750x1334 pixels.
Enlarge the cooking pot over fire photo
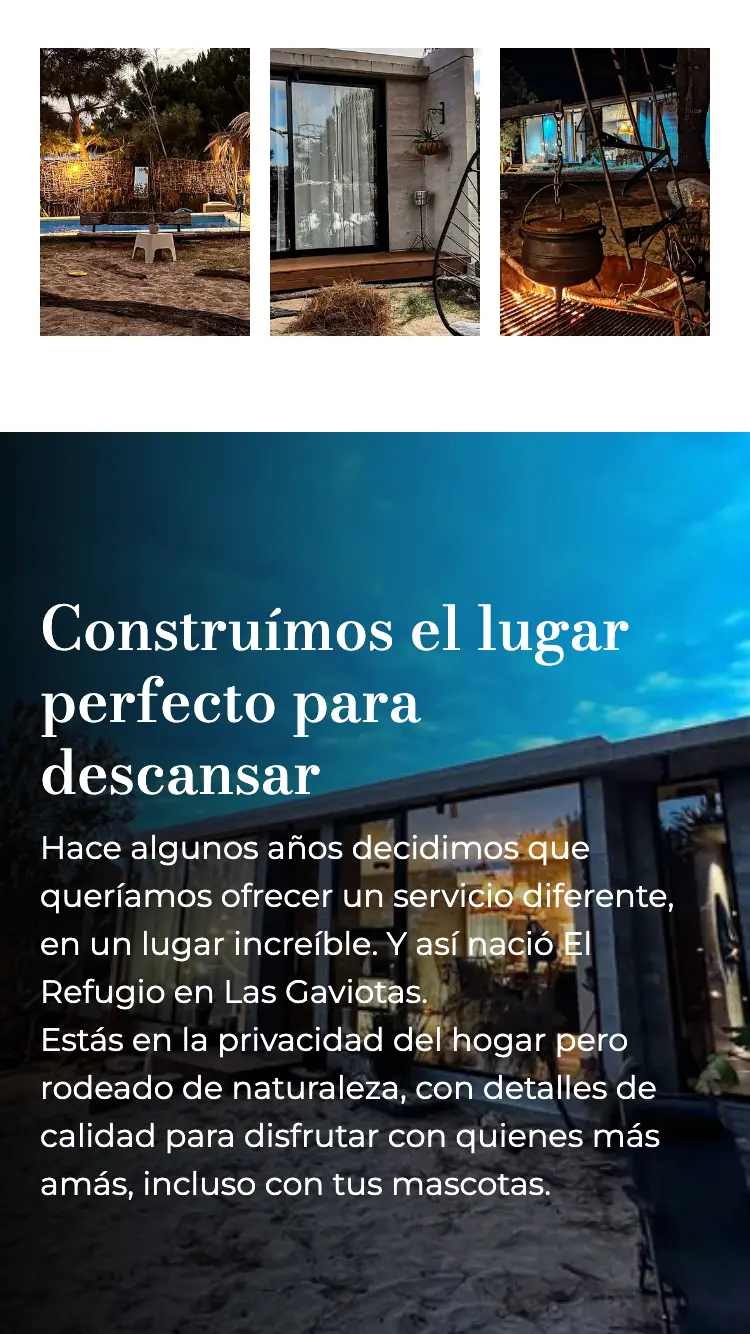click(605, 192)
